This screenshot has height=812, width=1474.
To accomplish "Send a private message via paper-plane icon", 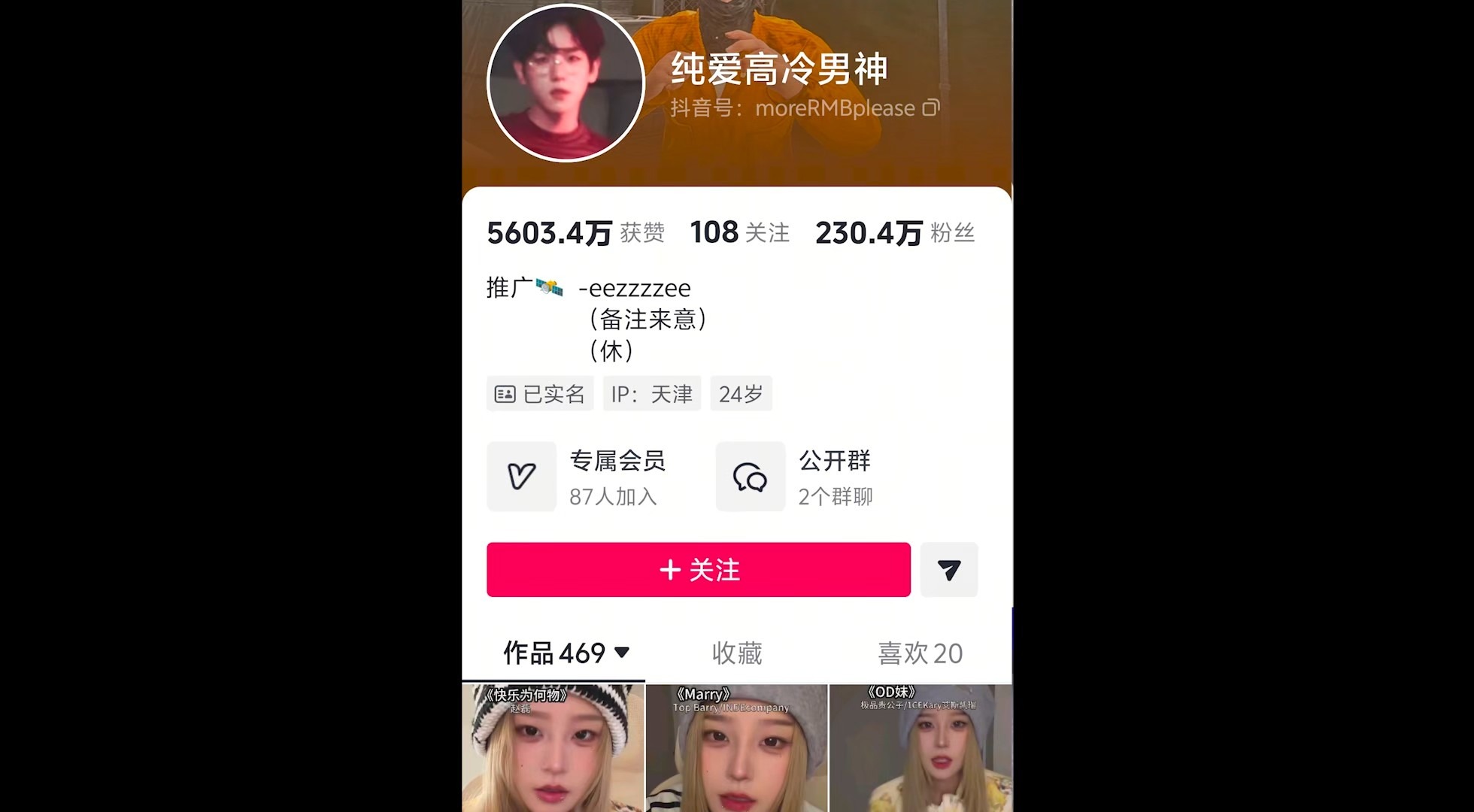I will 949,570.
